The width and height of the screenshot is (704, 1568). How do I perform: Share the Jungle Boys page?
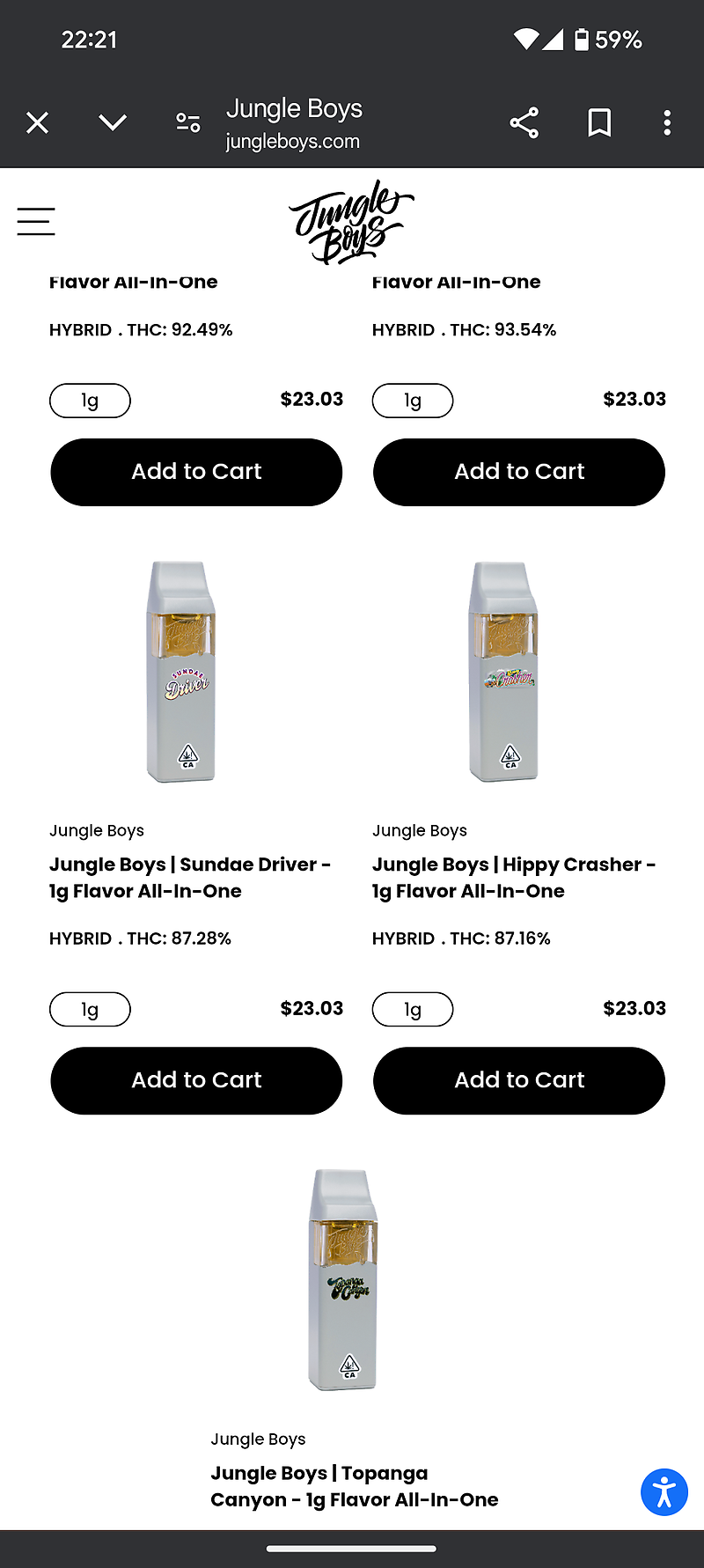524,122
